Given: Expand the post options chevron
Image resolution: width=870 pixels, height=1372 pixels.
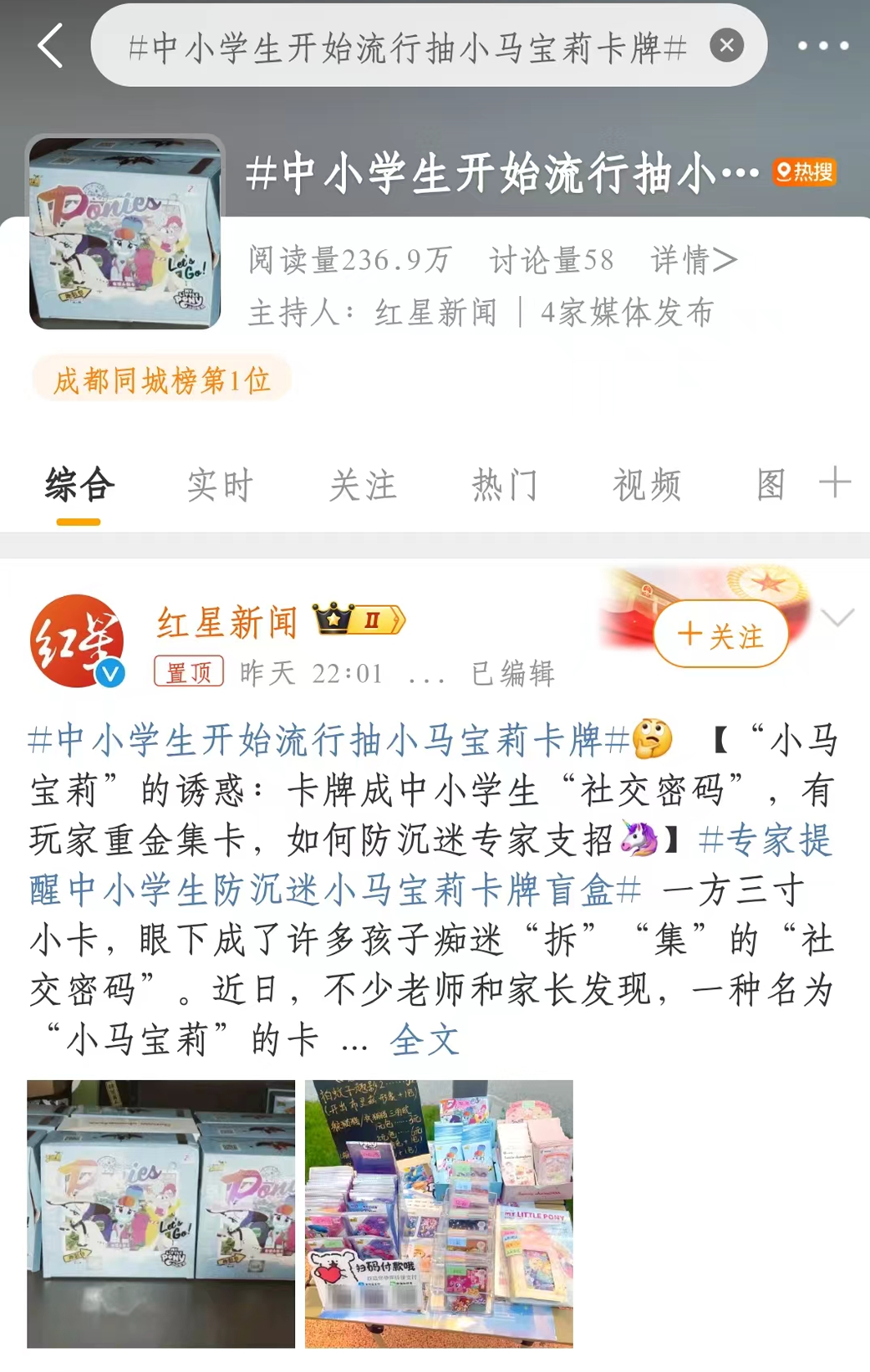Looking at the screenshot, I should pyautogui.click(x=837, y=618).
